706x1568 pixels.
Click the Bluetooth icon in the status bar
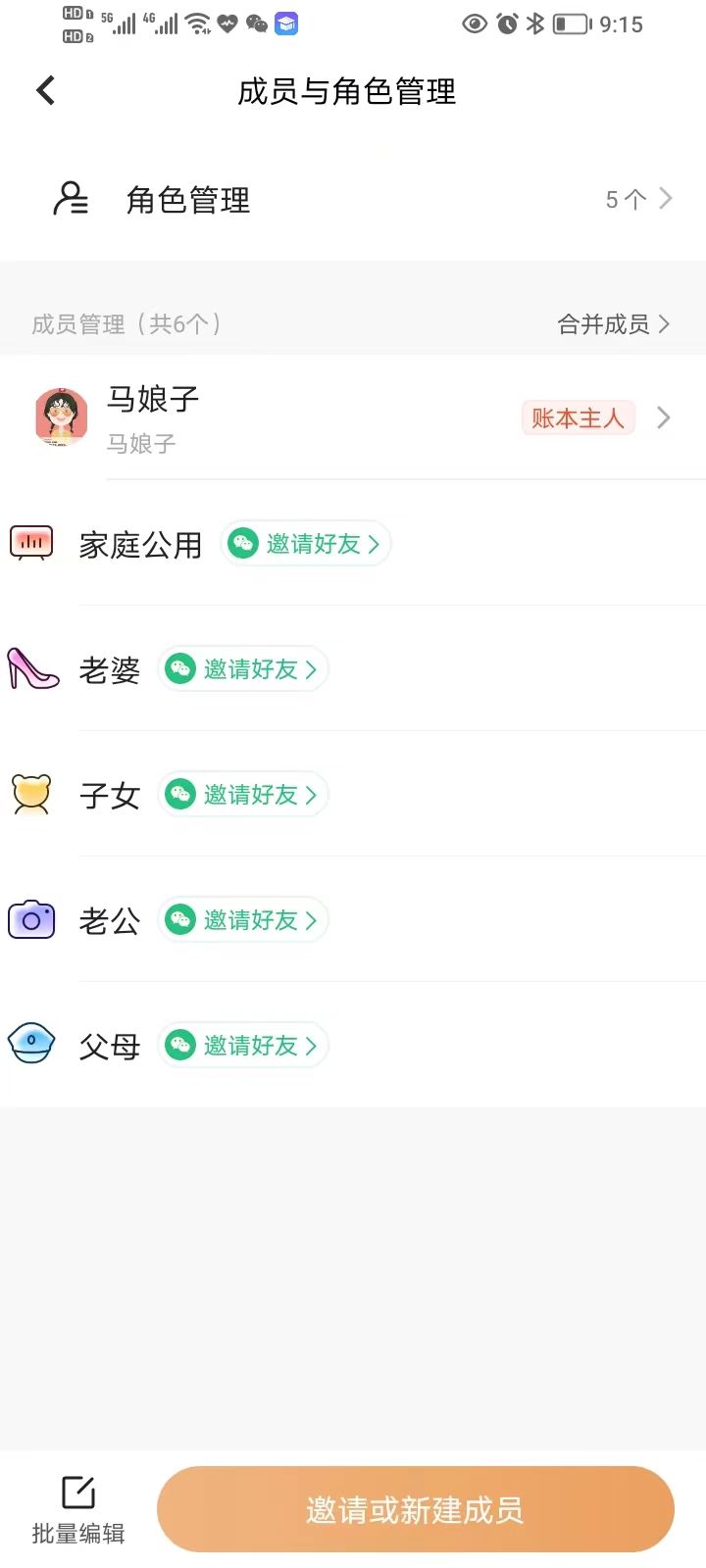click(x=538, y=24)
